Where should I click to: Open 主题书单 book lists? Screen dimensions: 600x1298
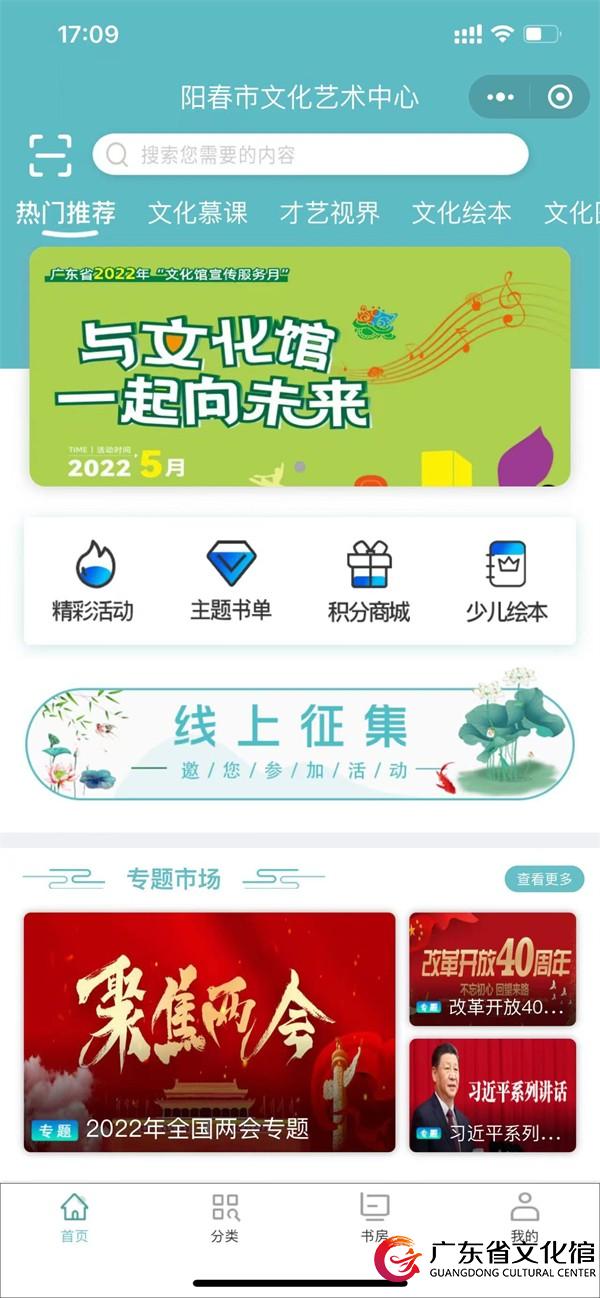coord(231,581)
